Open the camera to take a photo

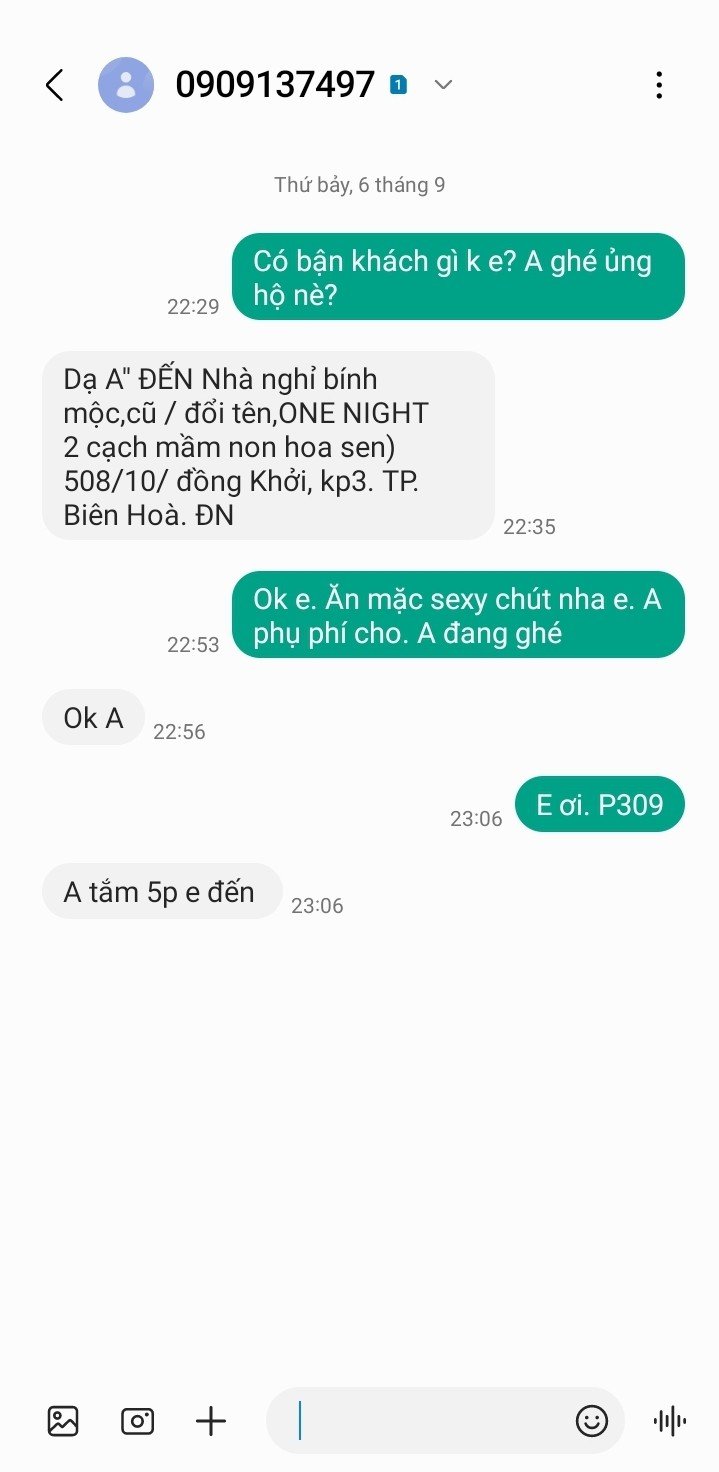(x=137, y=1421)
